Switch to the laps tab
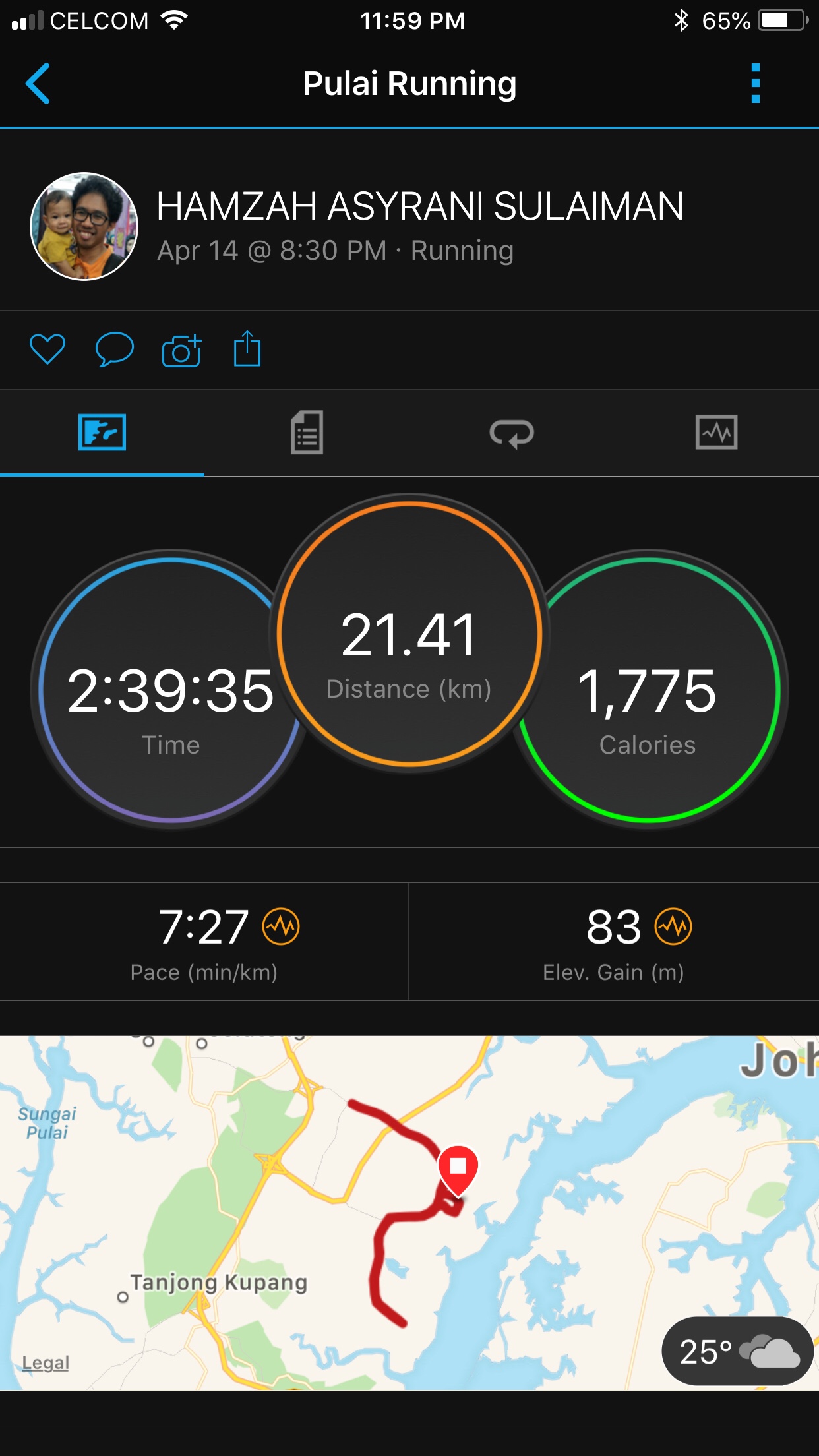Viewport: 819px width, 1456px height. pos(512,433)
